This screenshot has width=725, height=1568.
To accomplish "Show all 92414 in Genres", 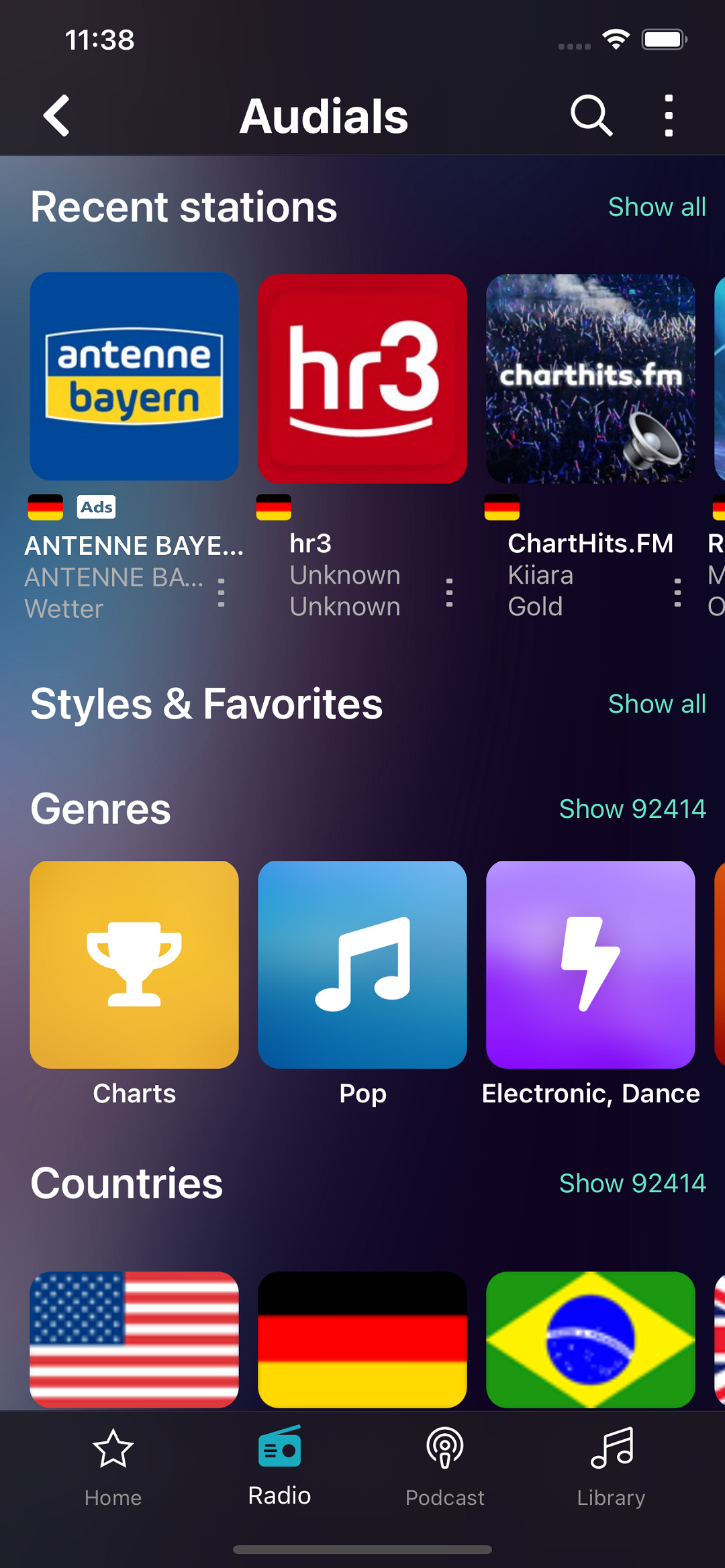I will [x=632, y=809].
